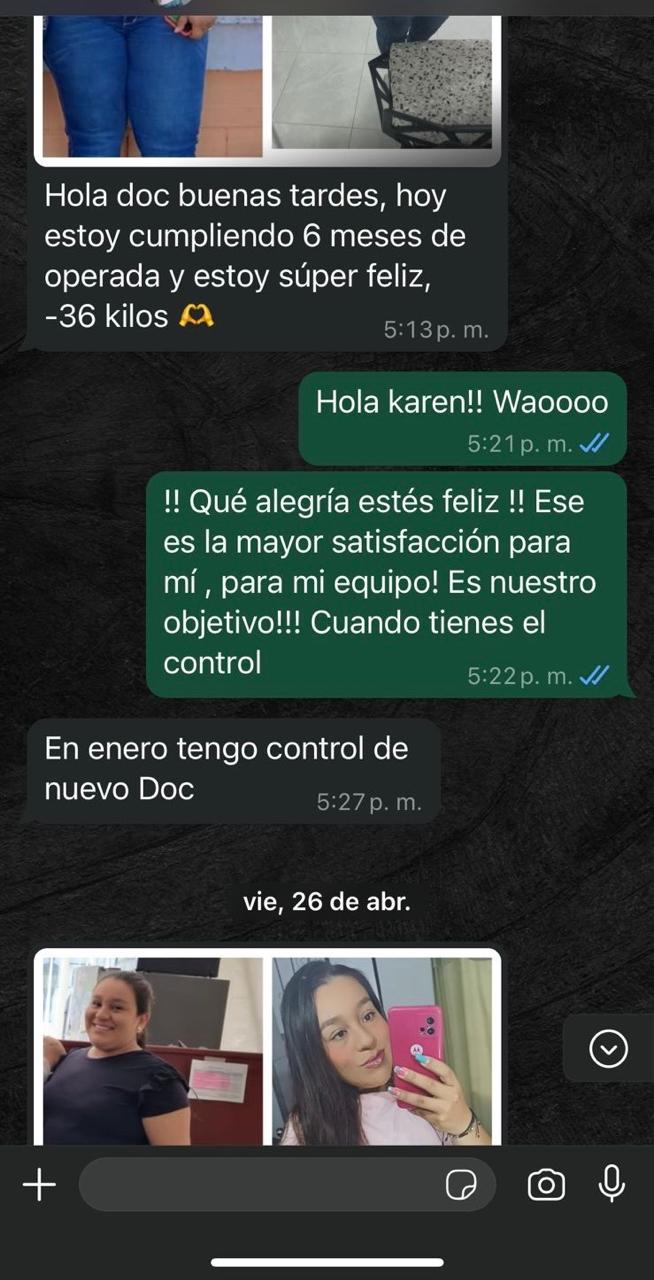
Task: Focus the message text field
Action: 260,1185
